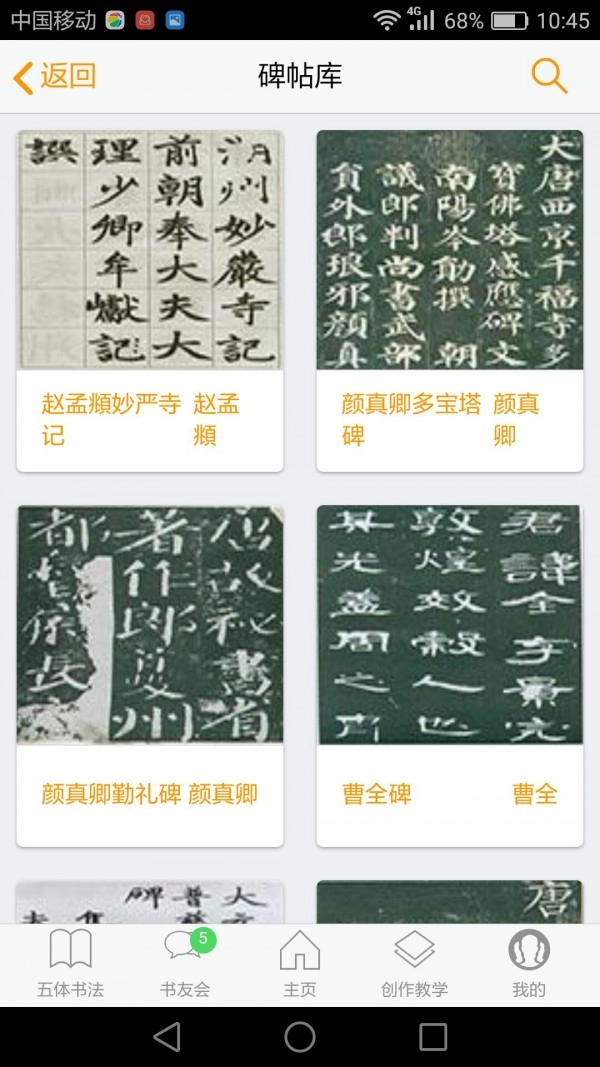Select the 曹全碑 rubbing card

[x=450, y=675]
